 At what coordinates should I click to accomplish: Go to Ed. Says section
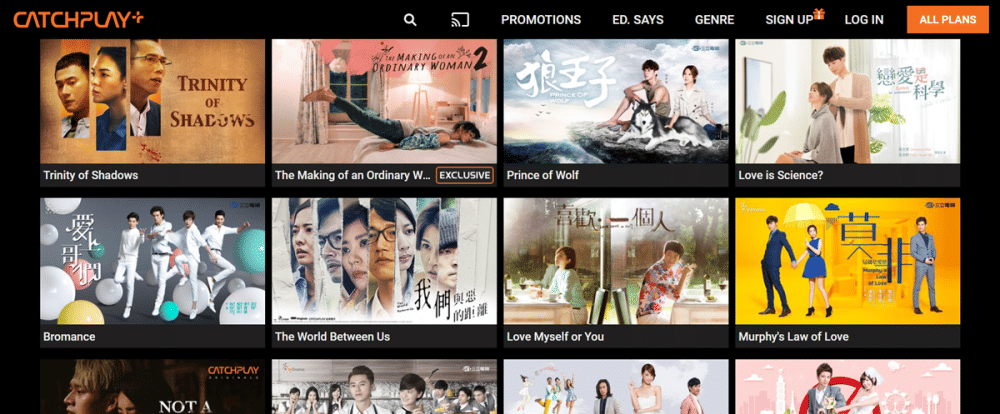point(636,20)
